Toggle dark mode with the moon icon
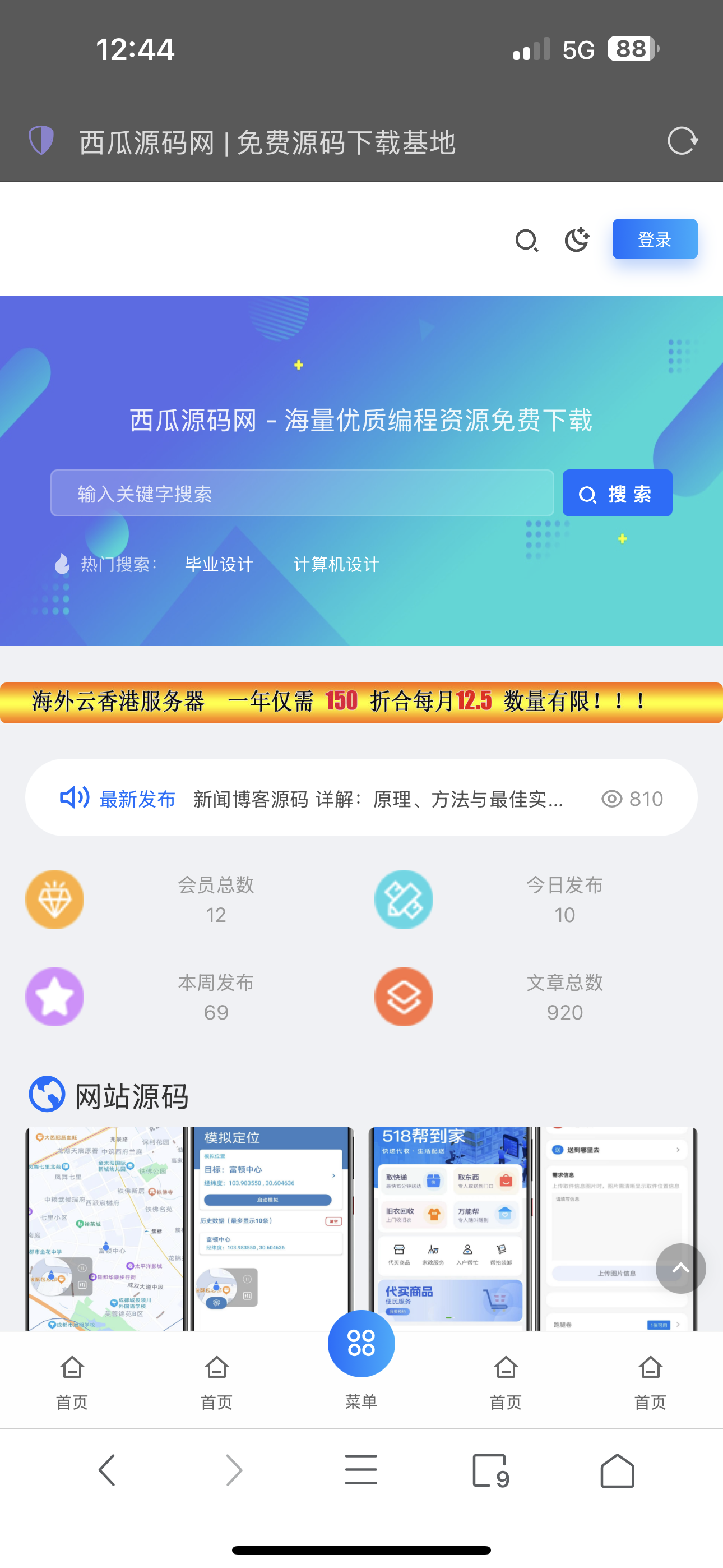This screenshot has width=723, height=1568. coord(576,240)
